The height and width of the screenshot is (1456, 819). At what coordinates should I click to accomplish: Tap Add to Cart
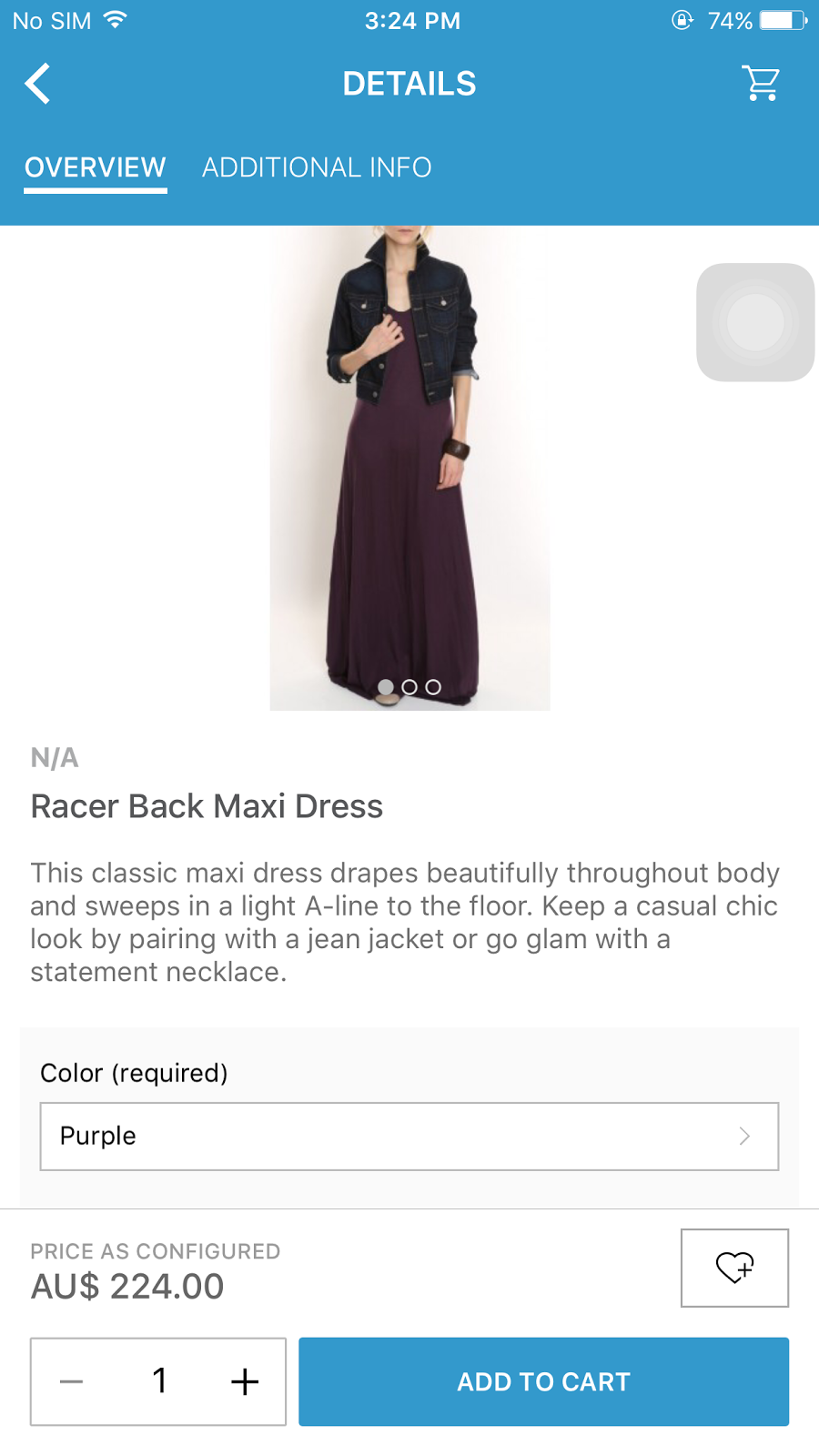coord(543,1381)
